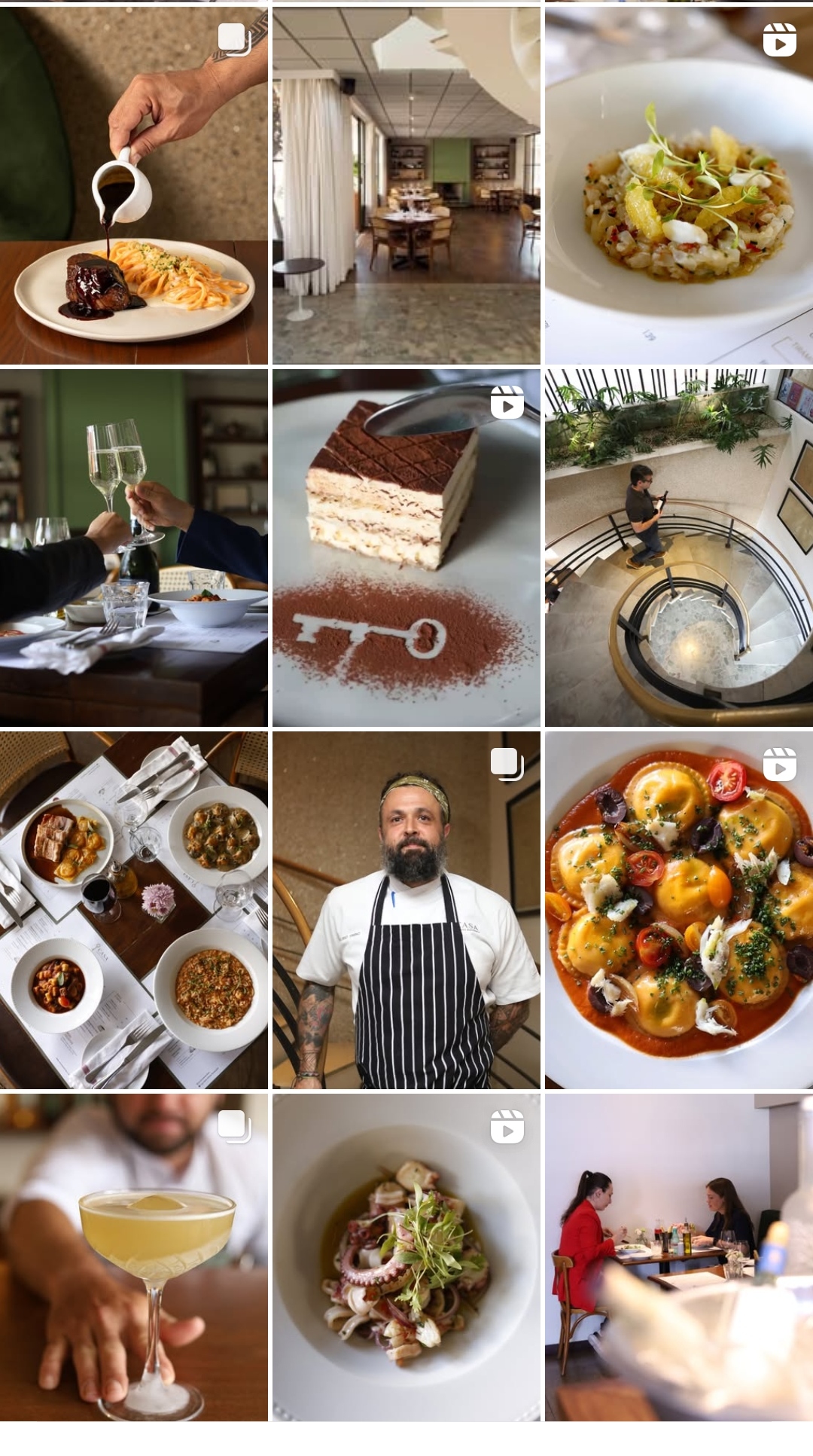The width and height of the screenshot is (813, 1456).
Task: Open the champagne glasses toast post
Action: tap(133, 548)
